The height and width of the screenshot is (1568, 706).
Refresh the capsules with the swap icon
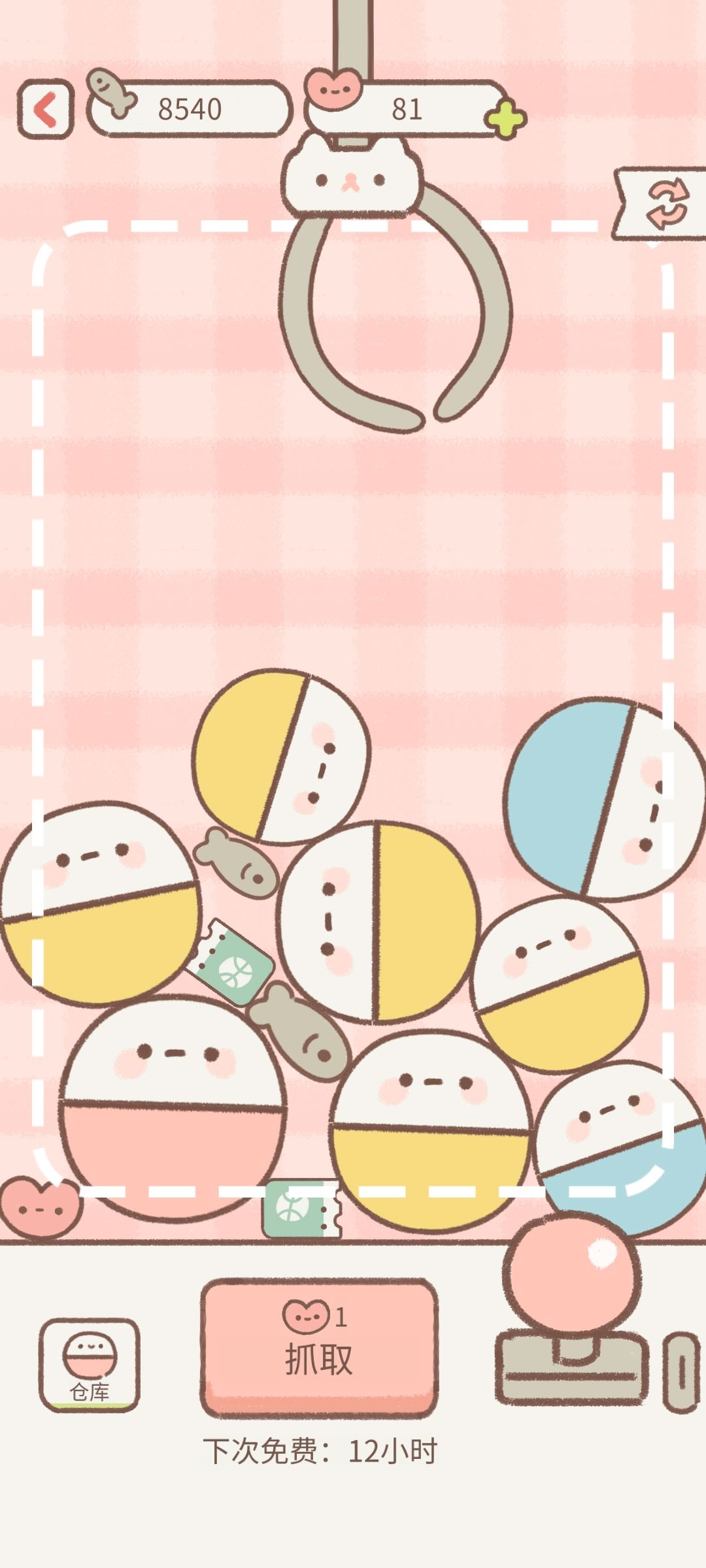(662, 204)
